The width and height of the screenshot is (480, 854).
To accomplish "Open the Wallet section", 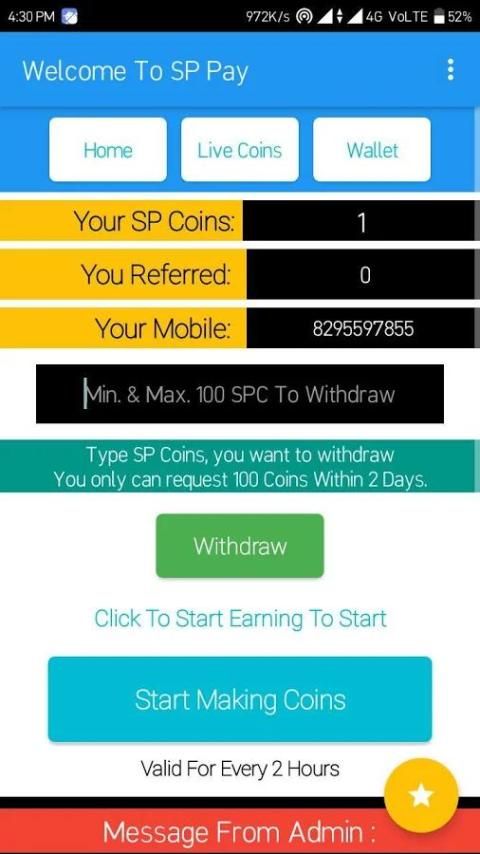I will point(372,150).
